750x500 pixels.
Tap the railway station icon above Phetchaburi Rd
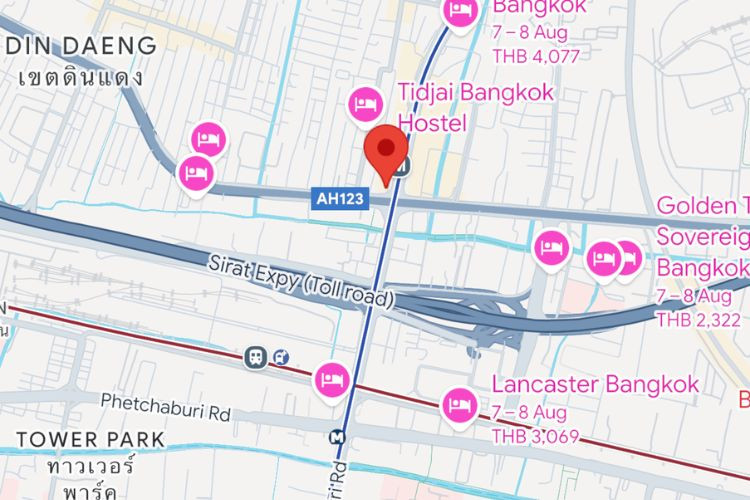[x=258, y=356]
